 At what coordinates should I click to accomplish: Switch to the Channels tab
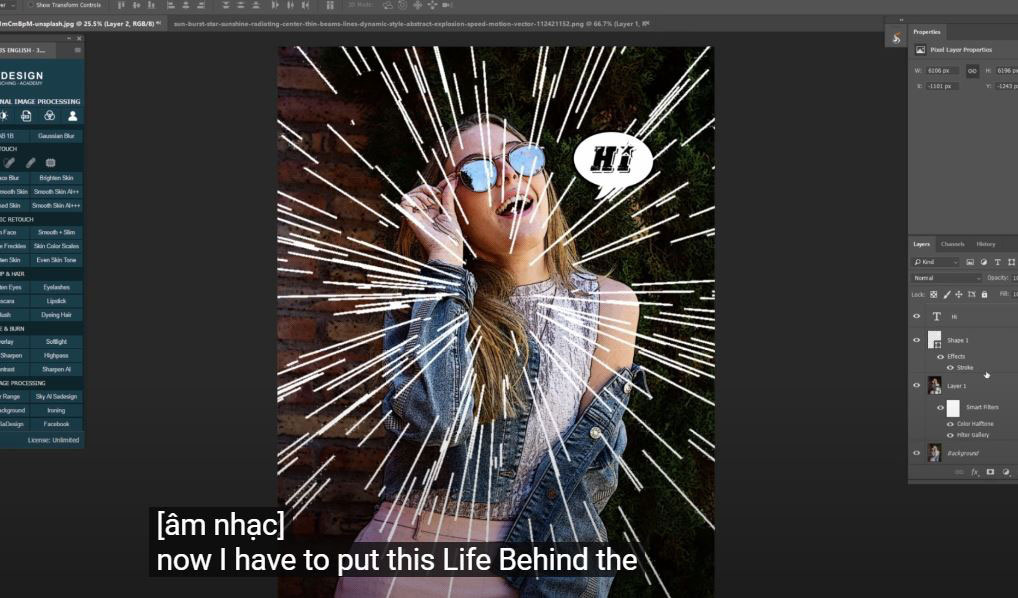tap(952, 244)
